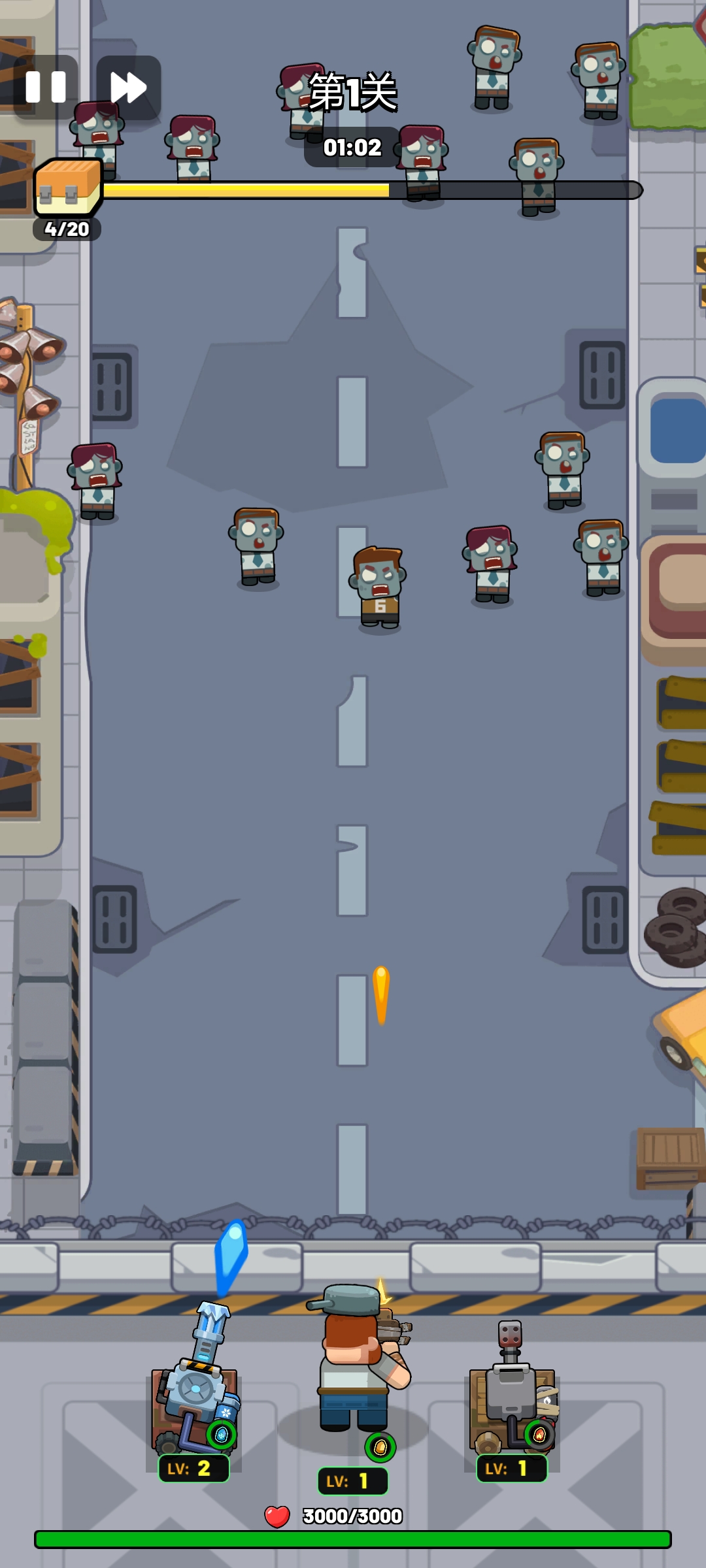Pause the game
The image size is (706, 1568).
(x=46, y=88)
